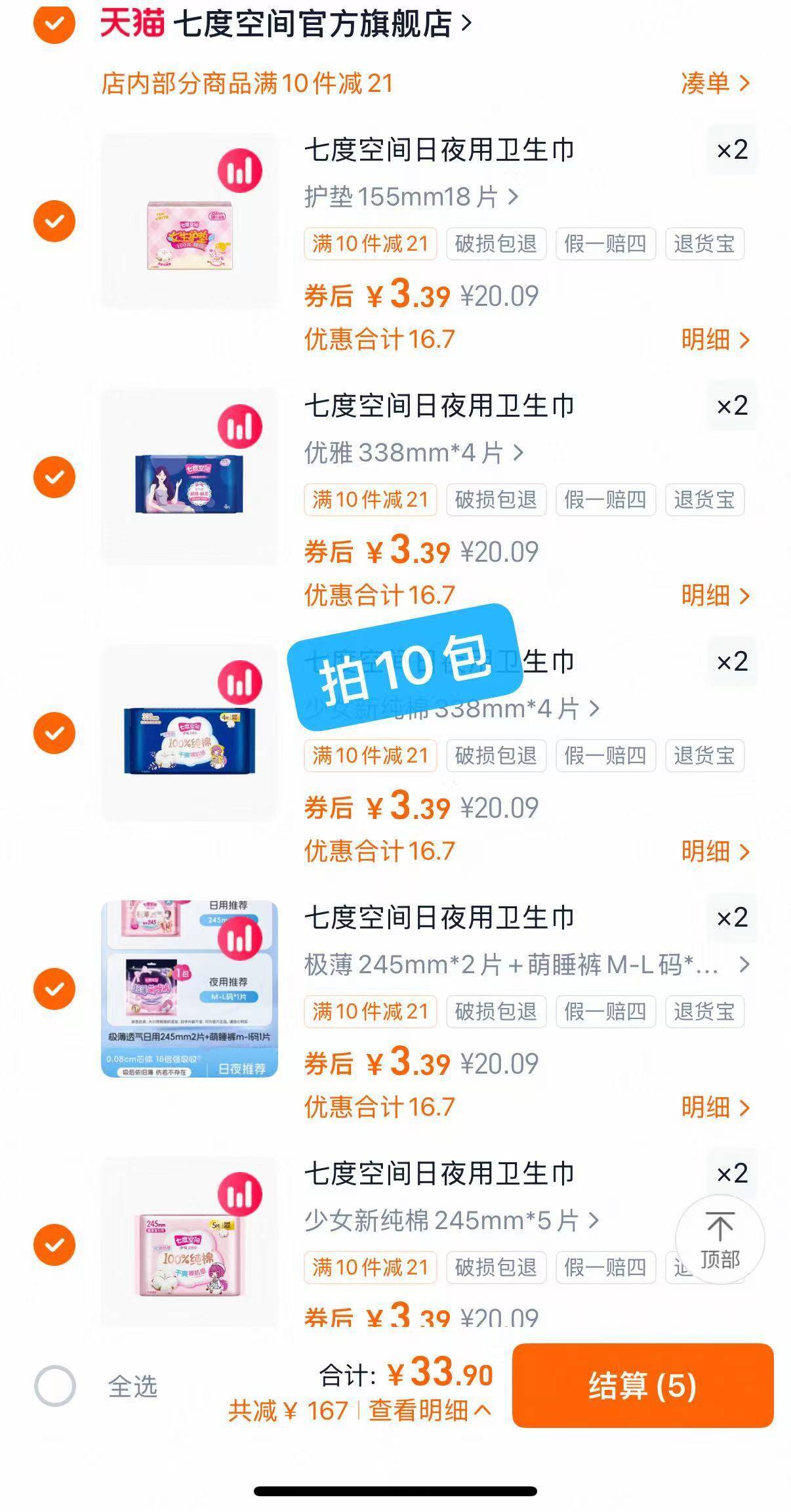Select all items with 全选
Image resolution: width=791 pixels, height=1512 pixels.
(55, 1386)
